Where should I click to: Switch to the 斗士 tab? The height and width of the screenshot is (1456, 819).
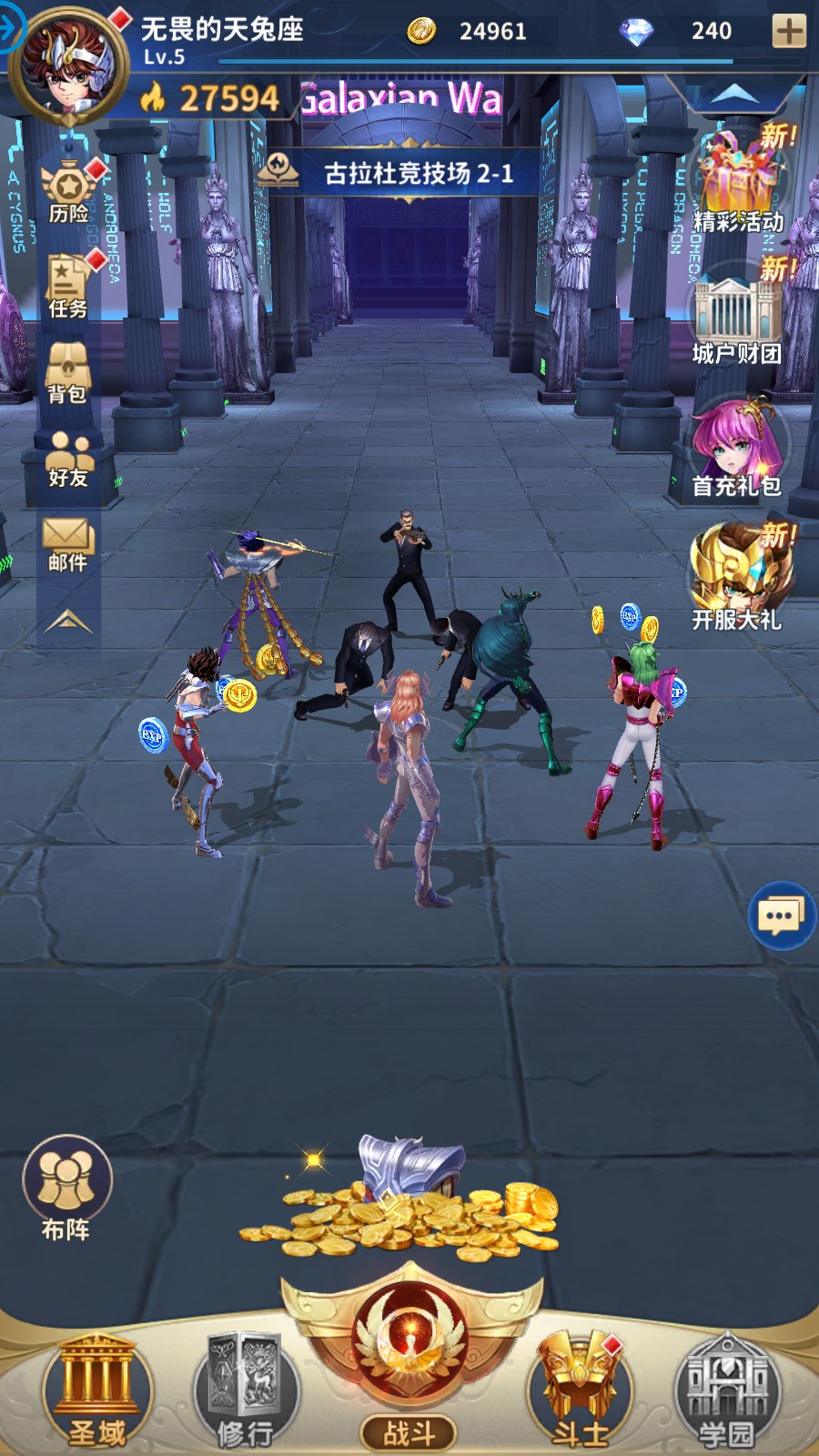579,1392
